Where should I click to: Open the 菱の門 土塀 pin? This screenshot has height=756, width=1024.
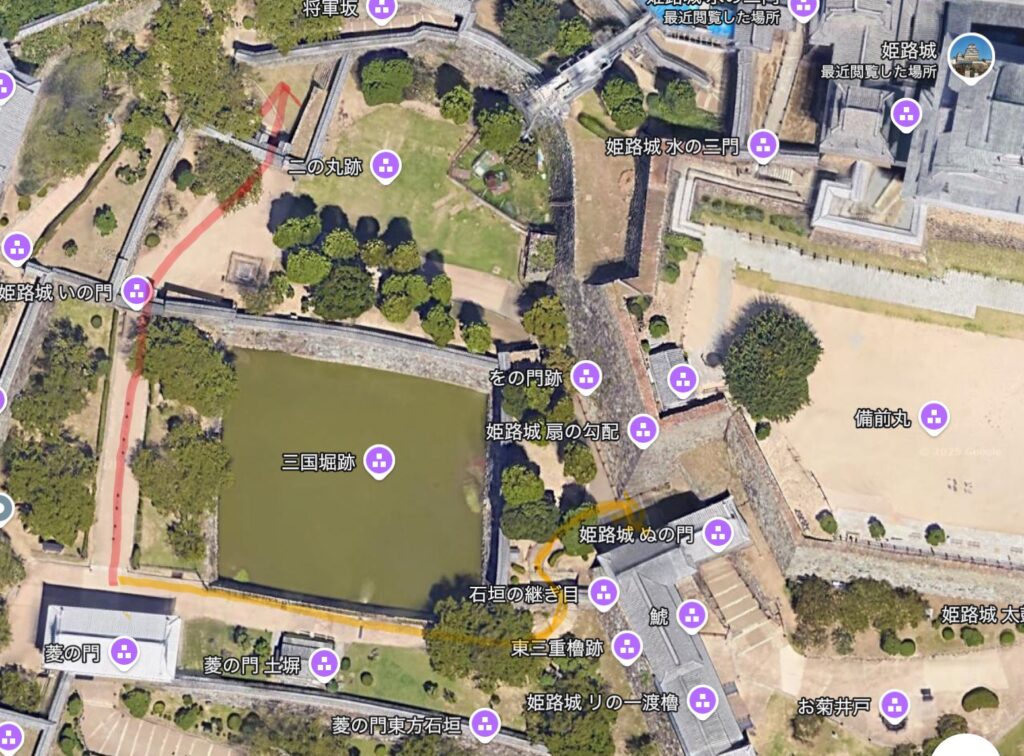coord(323,662)
